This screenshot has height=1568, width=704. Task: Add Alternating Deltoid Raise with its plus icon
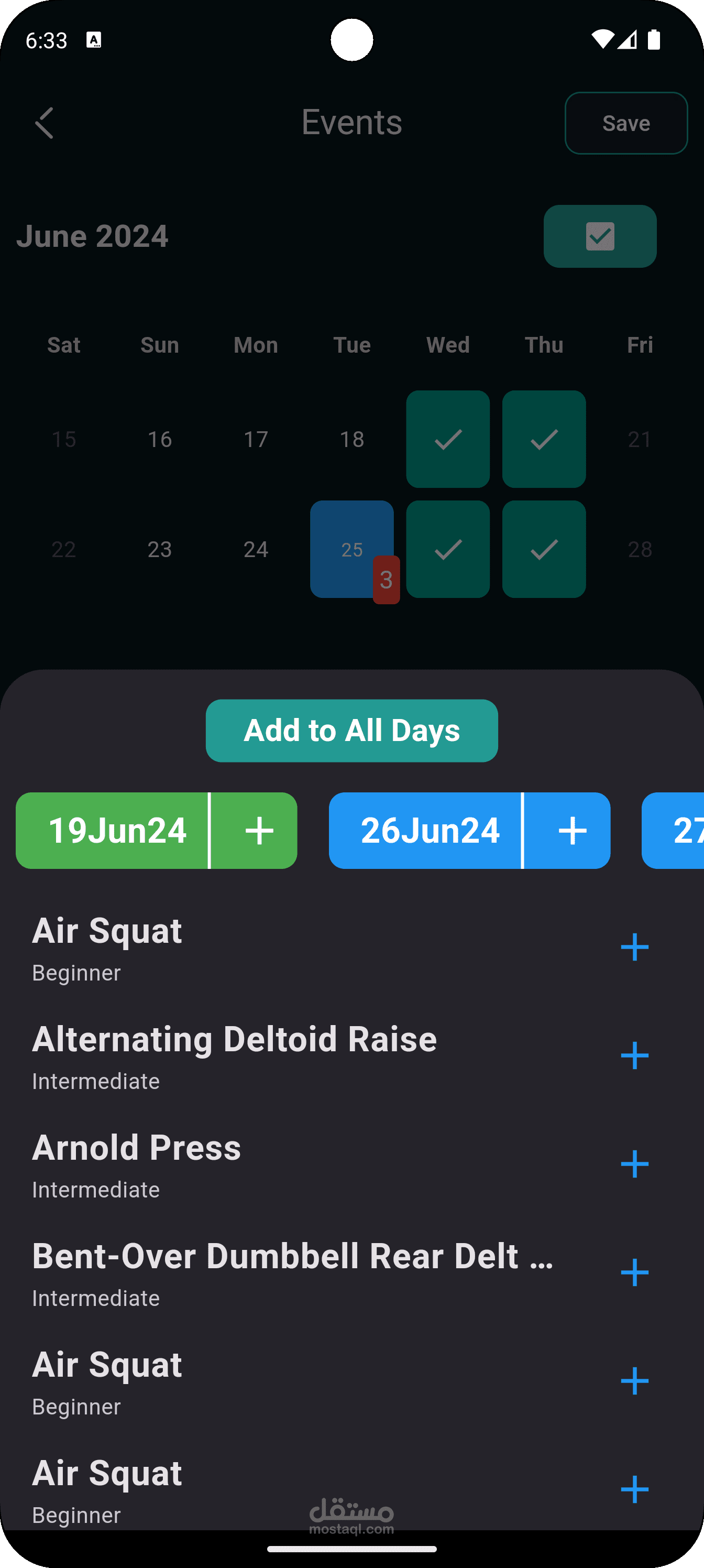(x=634, y=1055)
